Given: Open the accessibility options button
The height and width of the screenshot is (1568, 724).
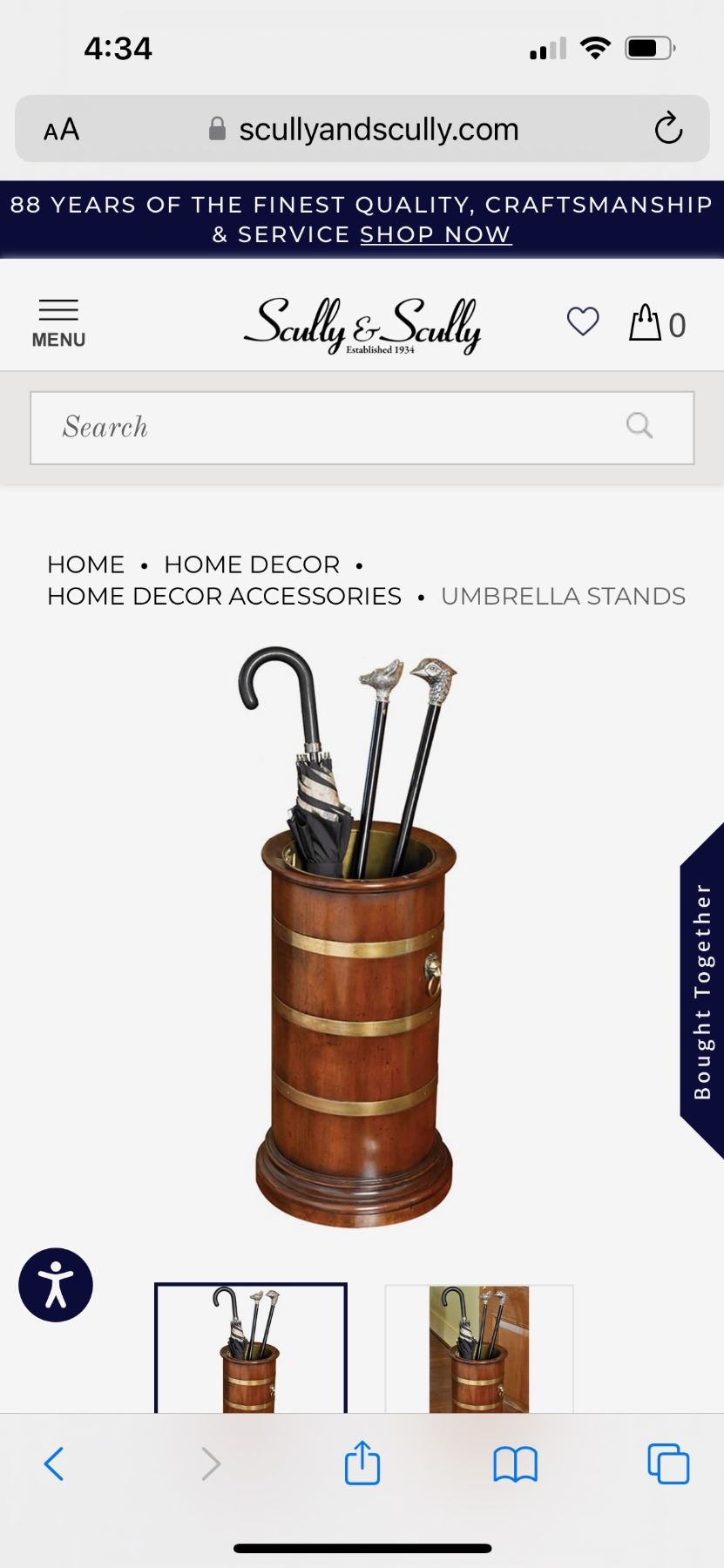Looking at the screenshot, I should 56,1285.
